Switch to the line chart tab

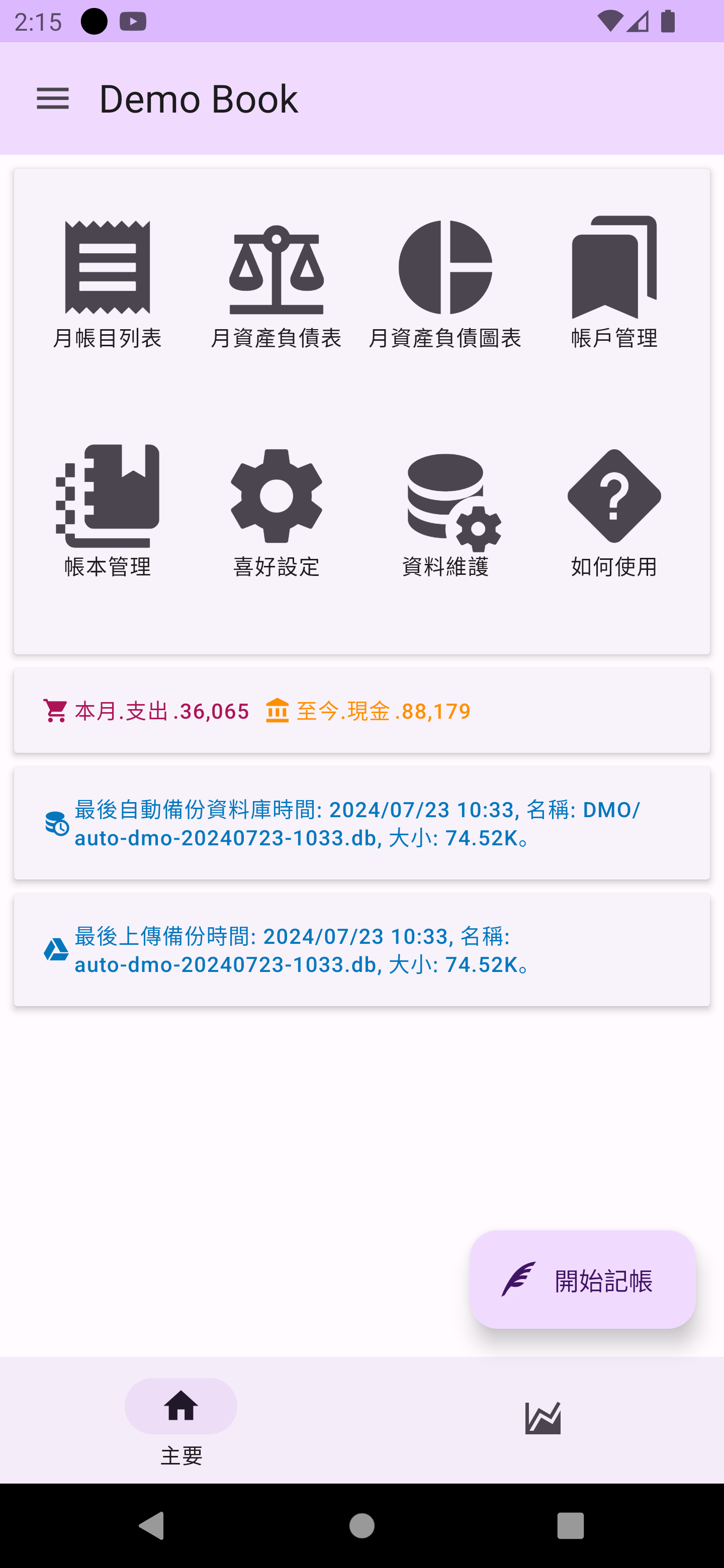[542, 1418]
